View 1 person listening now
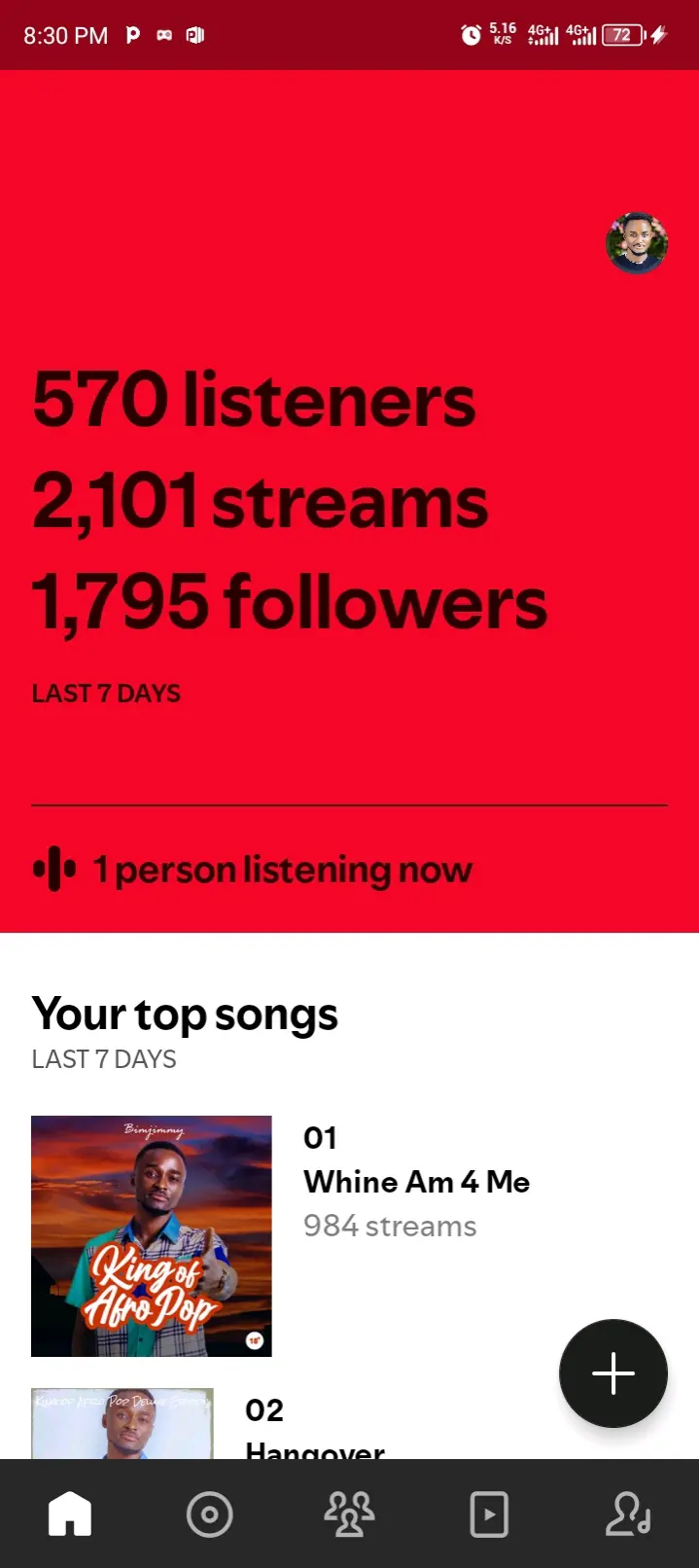Screen dimensions: 699x1568 point(282,870)
